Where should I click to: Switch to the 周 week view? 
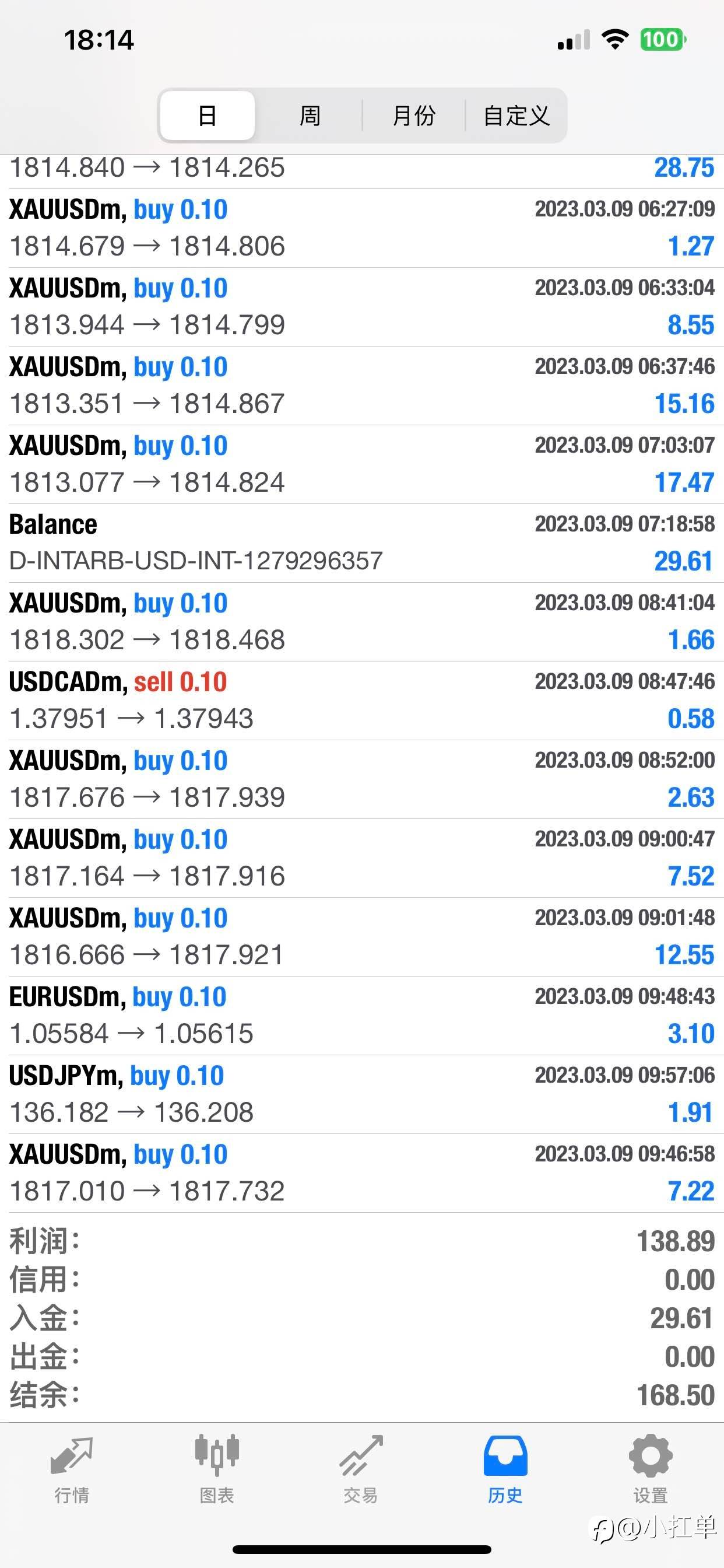coord(310,116)
